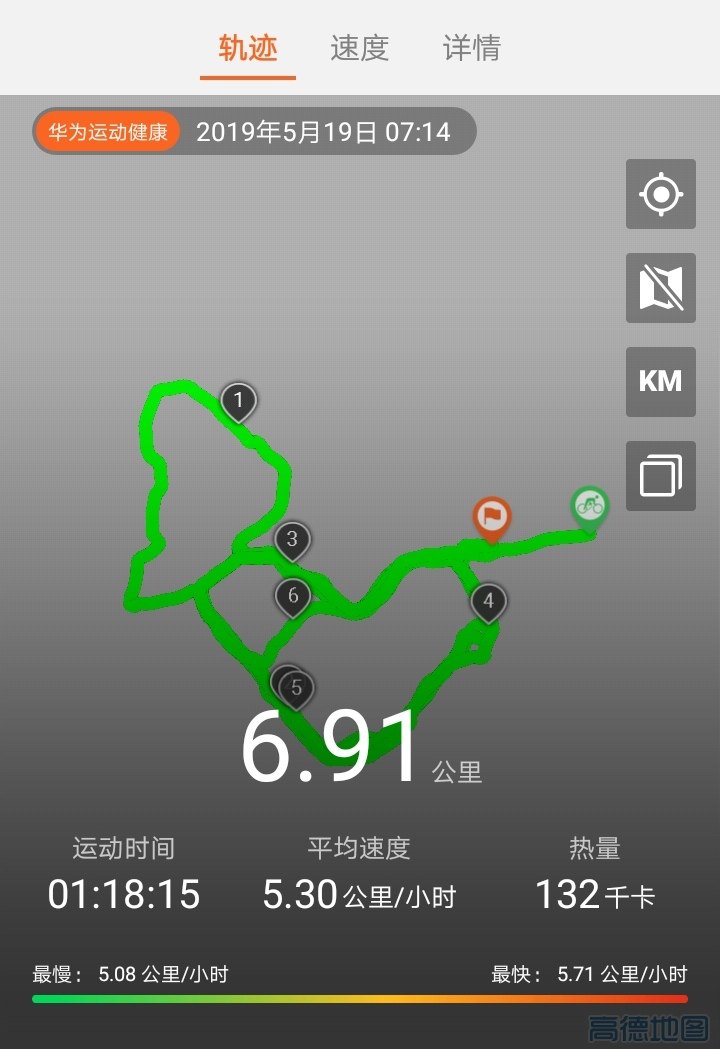This screenshot has height=1049, width=720.
Task: Recenter the map on the track
Action: (x=660, y=194)
